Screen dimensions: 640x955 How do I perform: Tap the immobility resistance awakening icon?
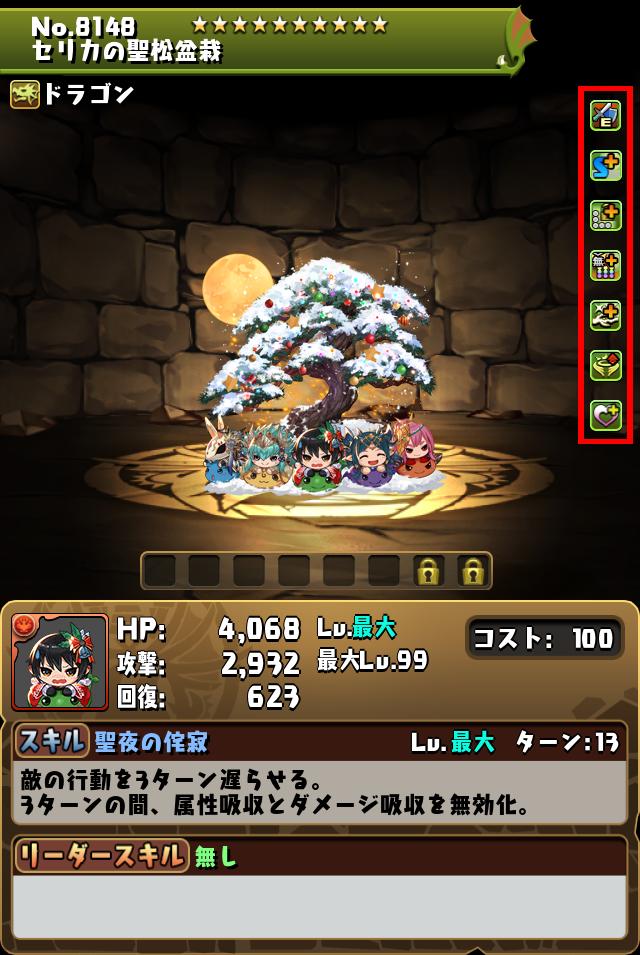605,365
